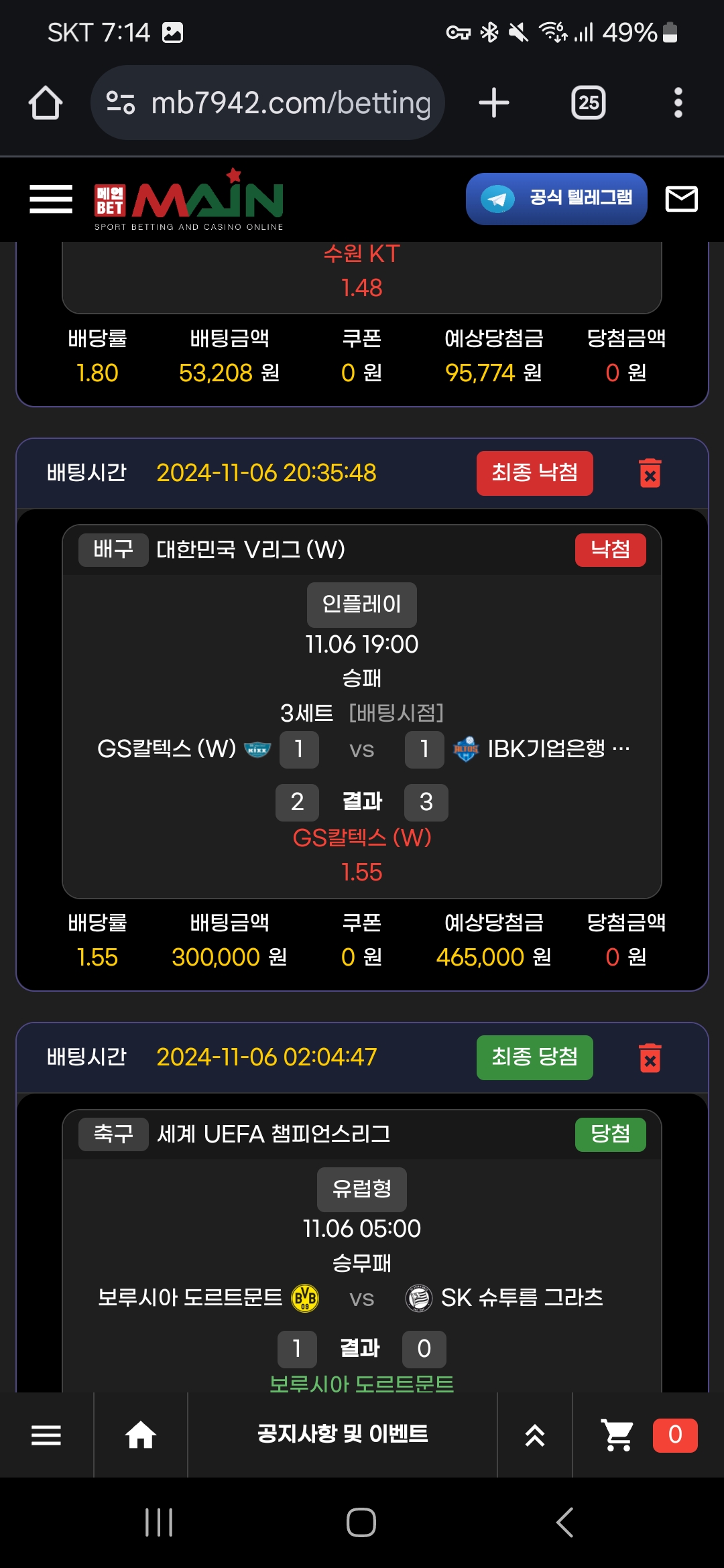724x1568 pixels.
Task: Open the browser overflow menu
Action: (678, 103)
